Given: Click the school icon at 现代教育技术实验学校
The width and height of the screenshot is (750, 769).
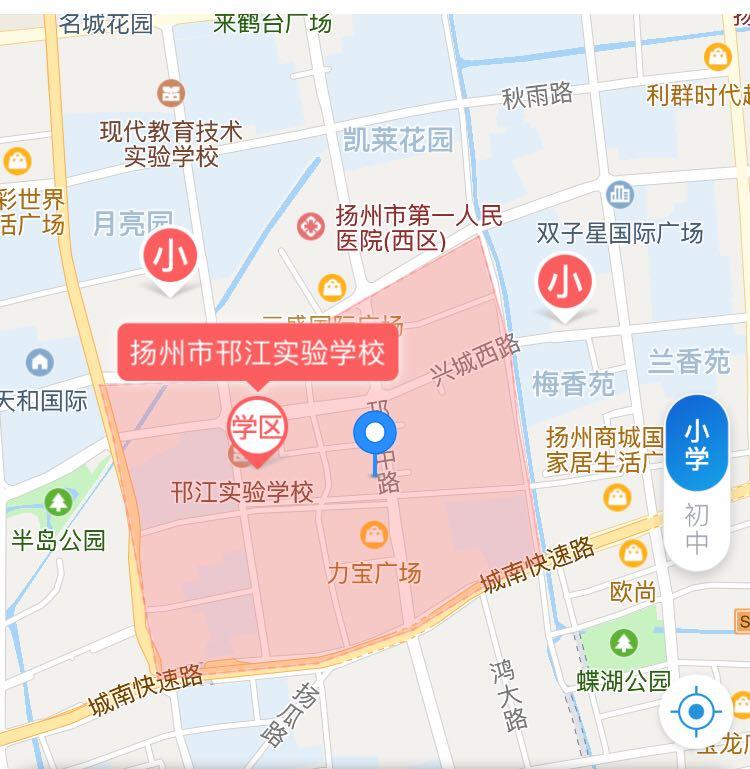Looking at the screenshot, I should (172, 95).
